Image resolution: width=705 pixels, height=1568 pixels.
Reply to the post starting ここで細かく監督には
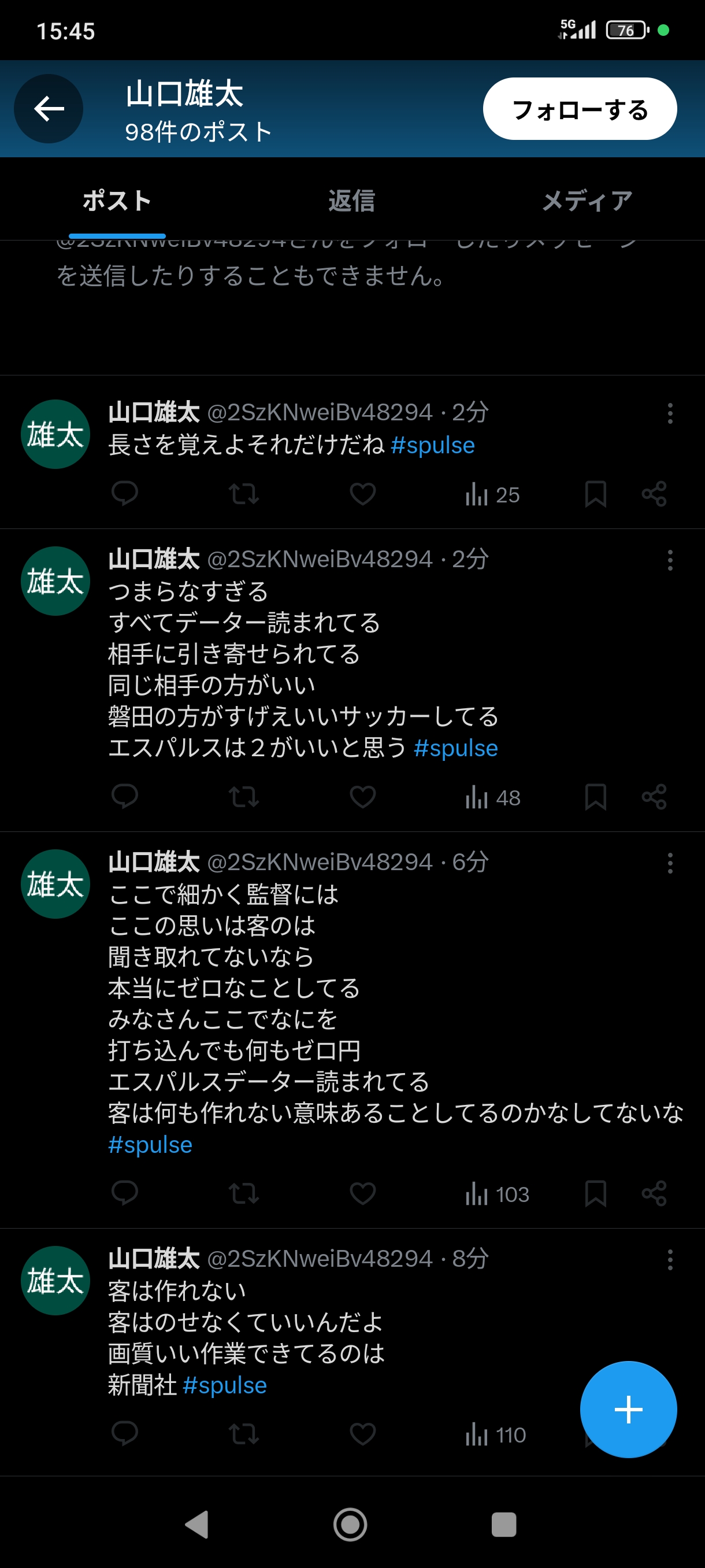click(125, 1193)
